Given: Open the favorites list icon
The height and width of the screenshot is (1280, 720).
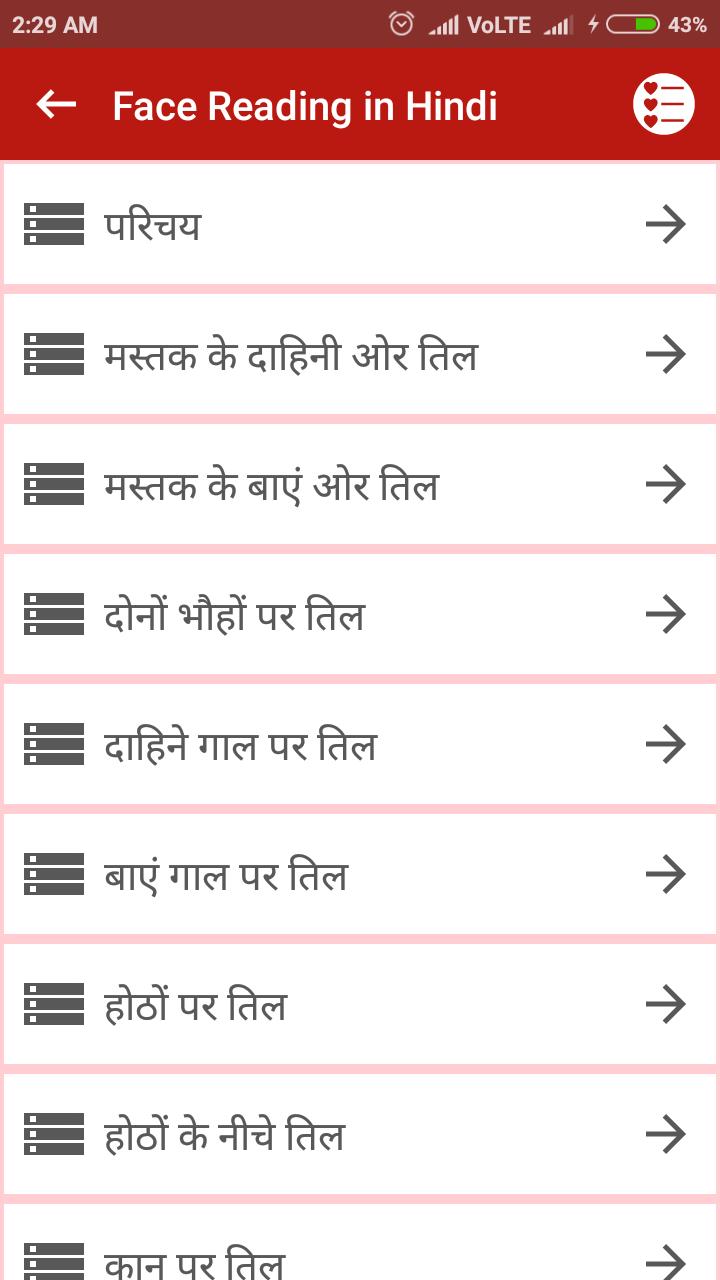Looking at the screenshot, I should point(664,104).
